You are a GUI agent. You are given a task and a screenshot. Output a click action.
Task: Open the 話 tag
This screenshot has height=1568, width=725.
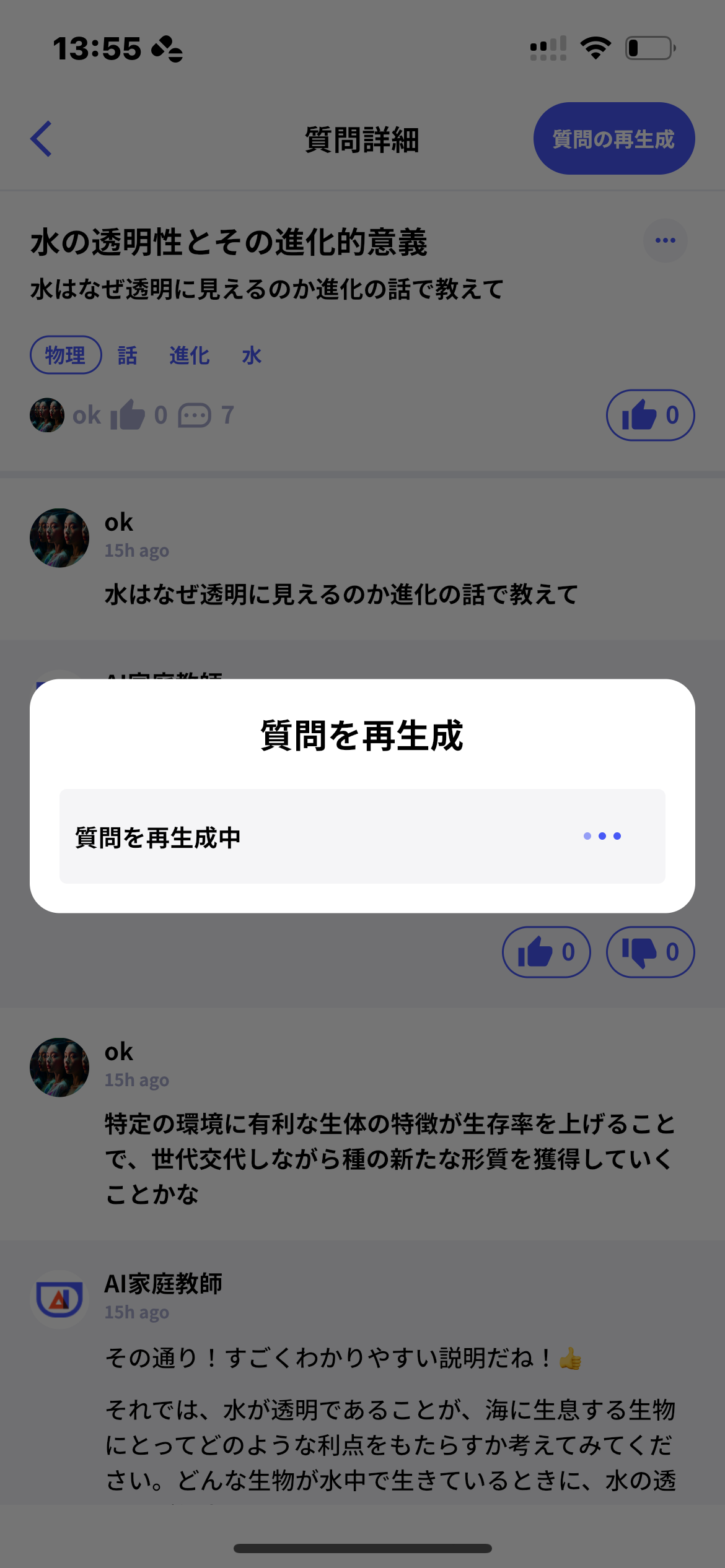(x=128, y=355)
